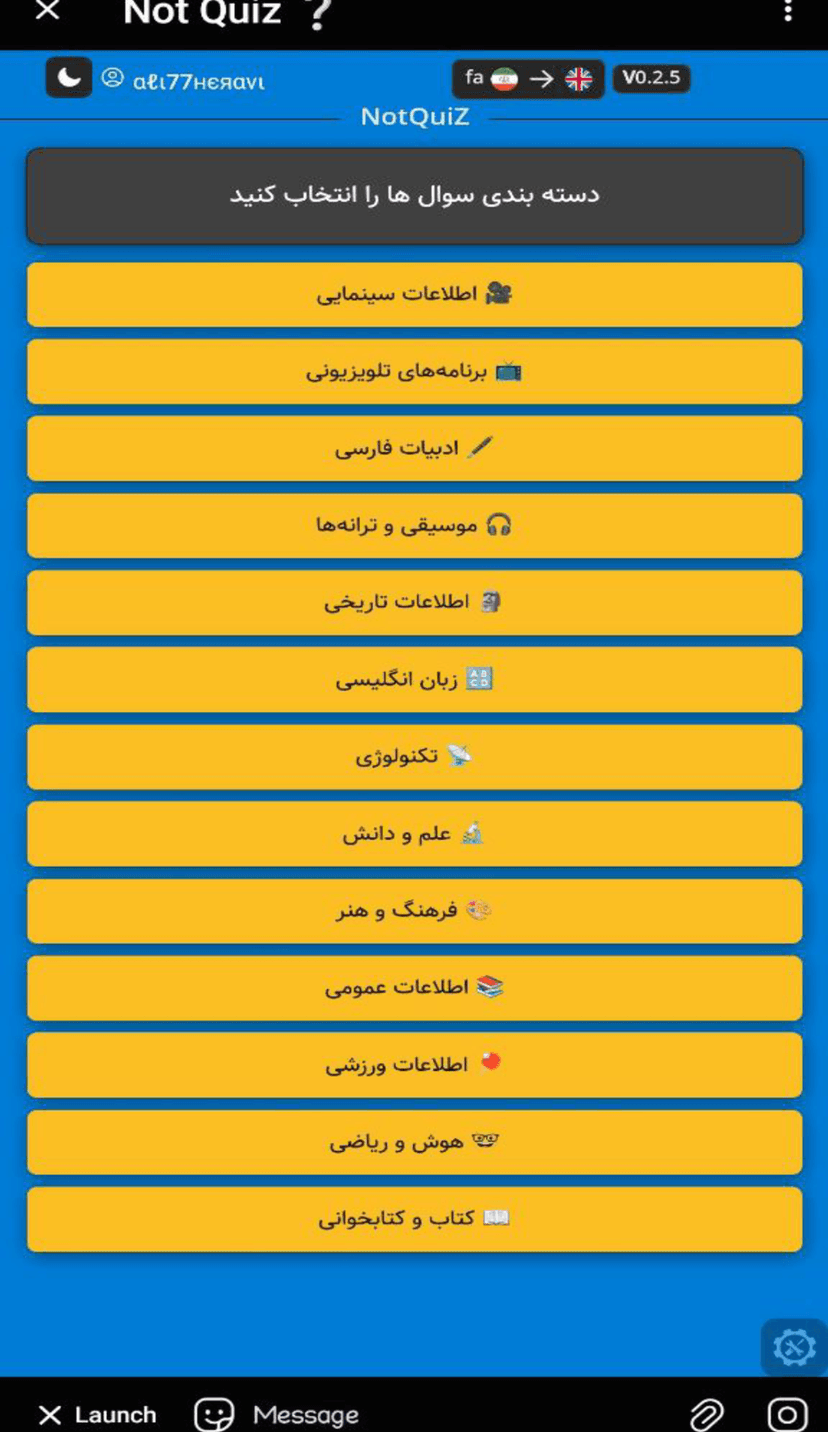The height and width of the screenshot is (1432, 828).
Task: Tap the attachment paperclip icon
Action: pos(707,1414)
